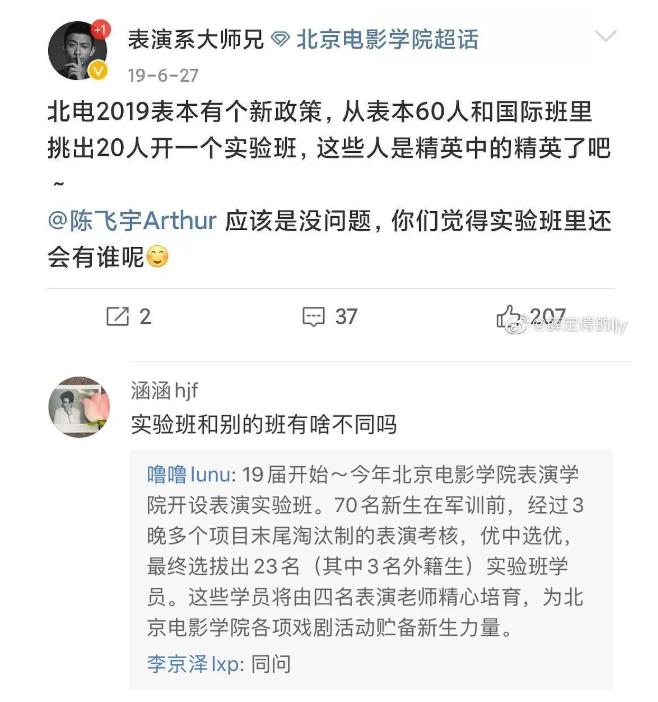Expand the post options chevron
Viewport: 658px width, 702px height.
pyautogui.click(x=606, y=38)
